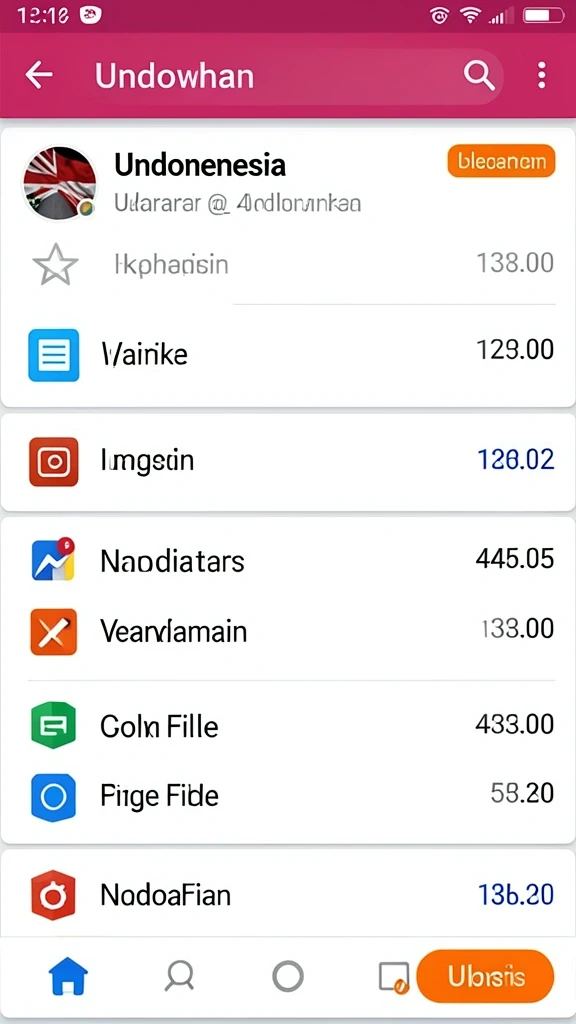The width and height of the screenshot is (576, 1024).
Task: Select the Pirge Fible row
Action: pos(288,795)
